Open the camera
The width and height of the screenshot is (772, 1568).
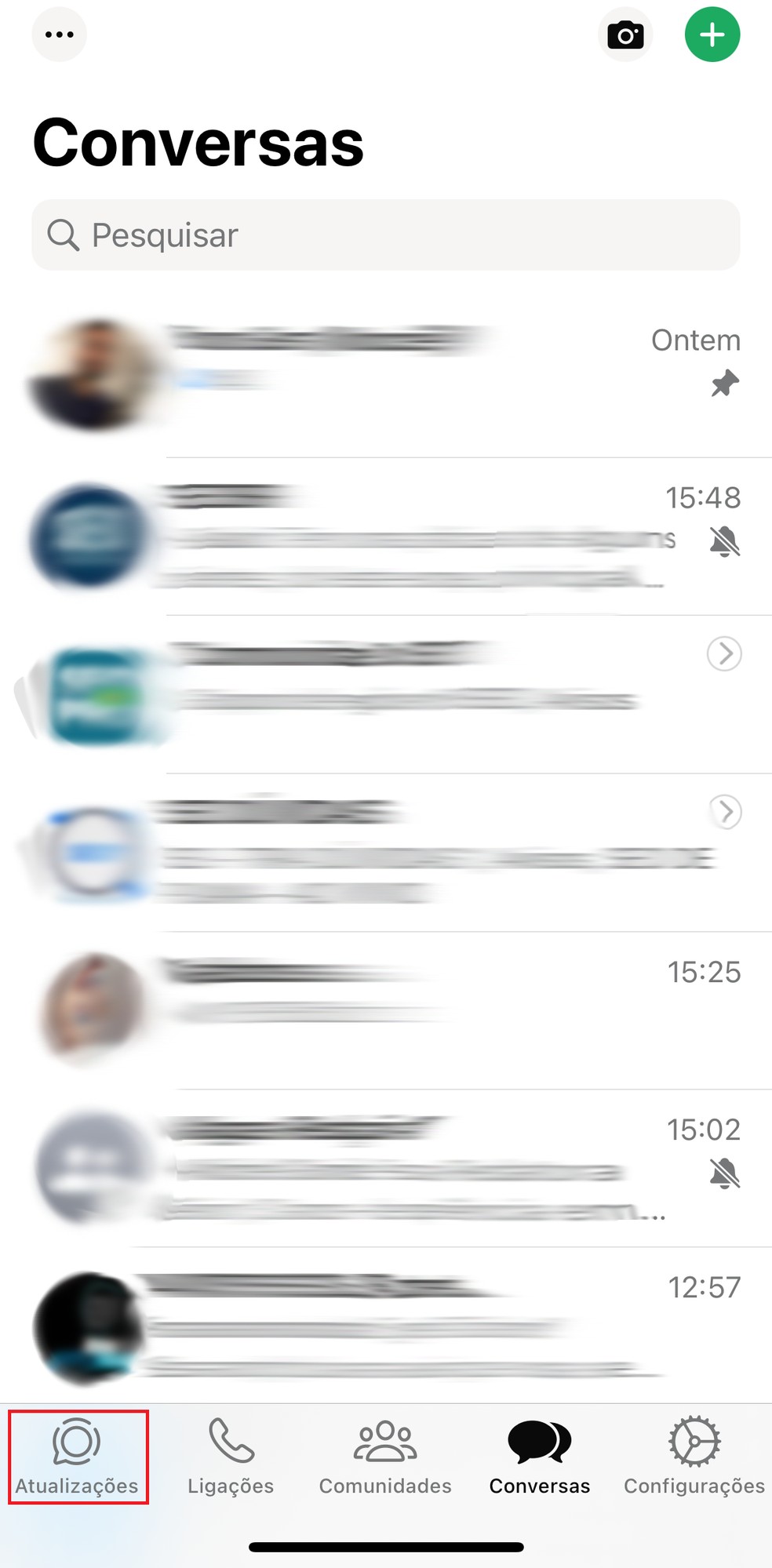pyautogui.click(x=625, y=35)
